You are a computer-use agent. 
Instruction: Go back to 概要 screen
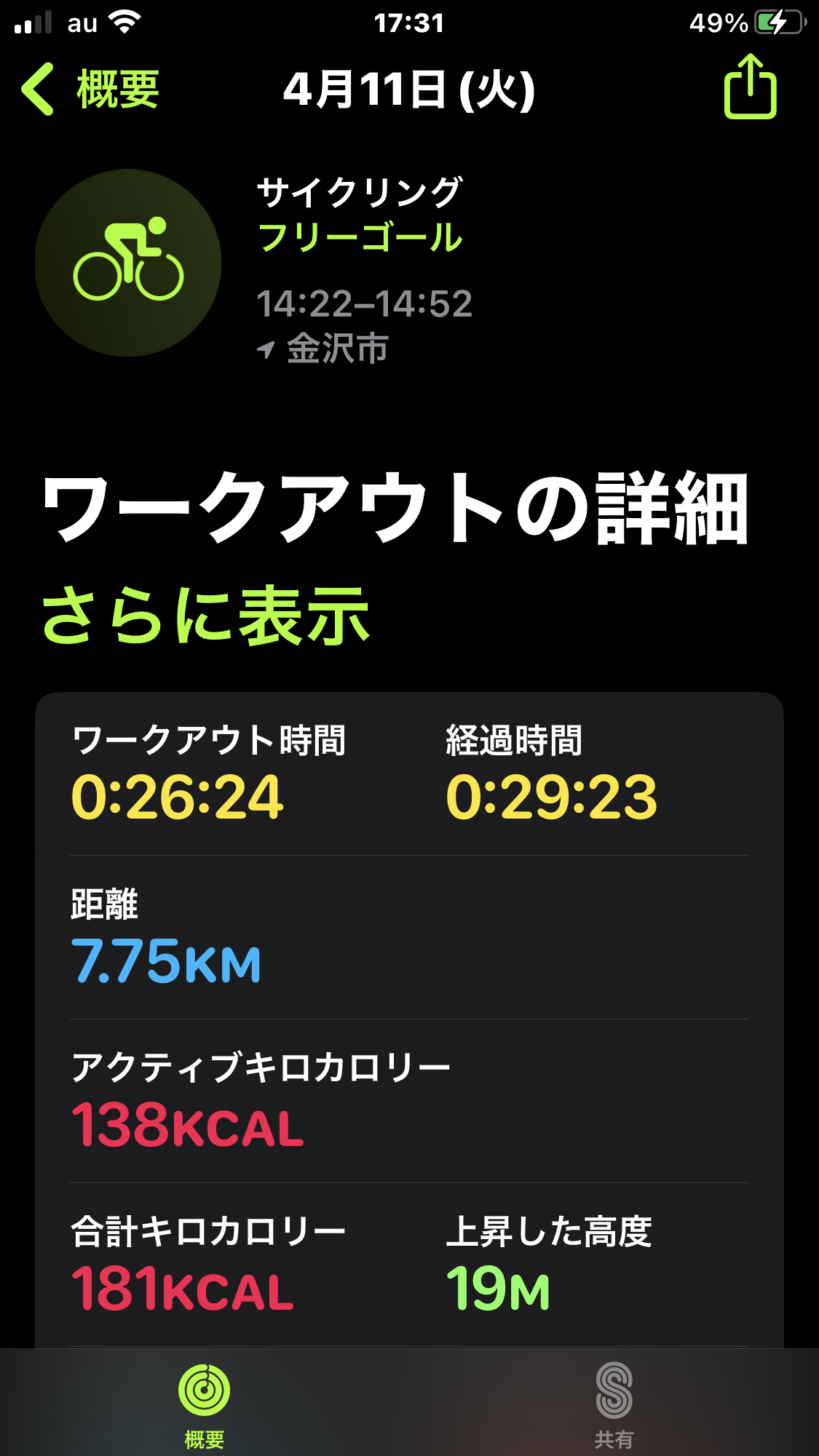click(90, 89)
